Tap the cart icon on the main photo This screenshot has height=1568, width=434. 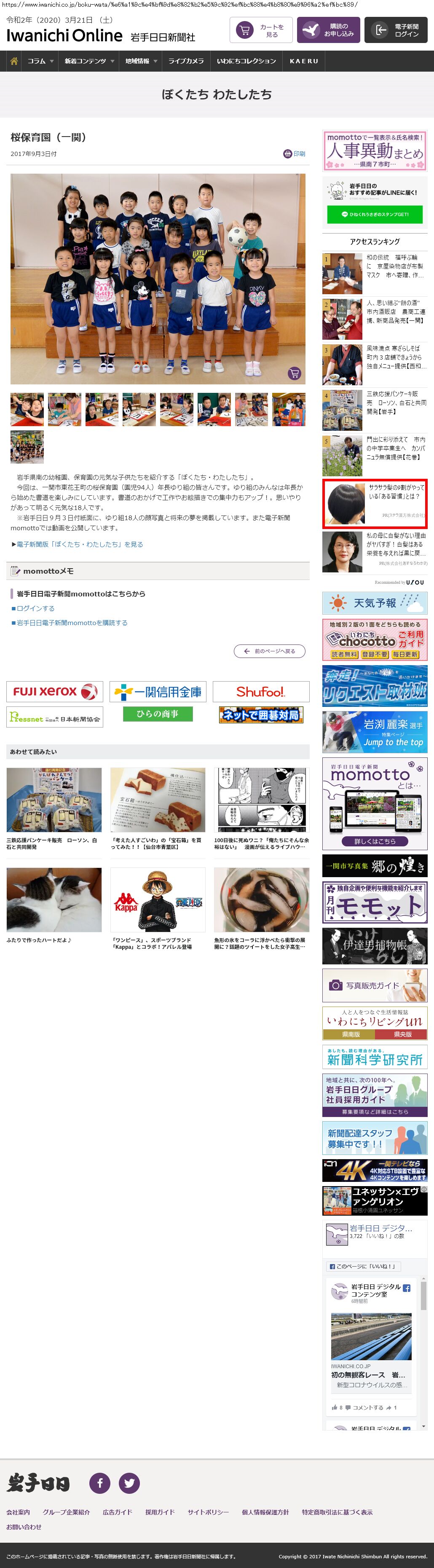tap(294, 373)
